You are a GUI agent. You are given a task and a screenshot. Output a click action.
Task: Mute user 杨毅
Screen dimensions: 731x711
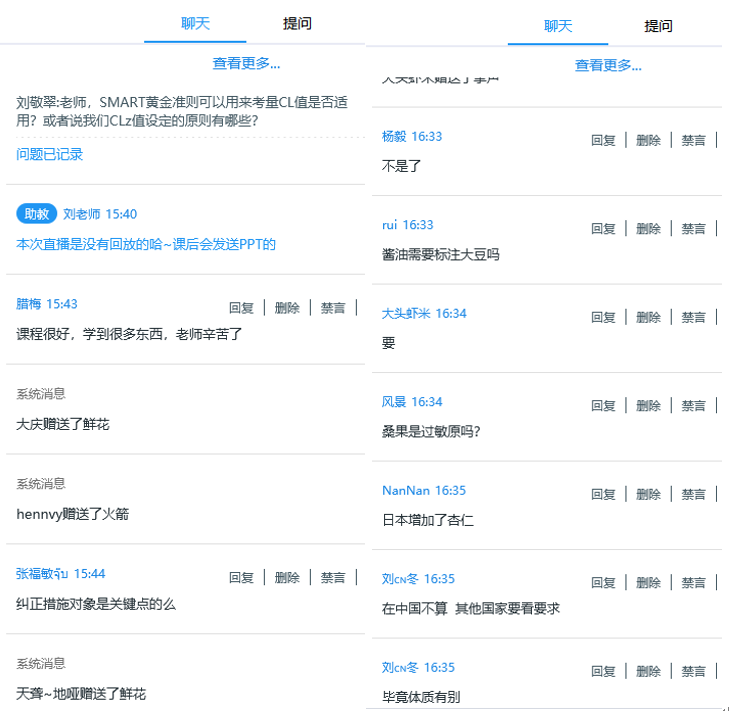(694, 140)
